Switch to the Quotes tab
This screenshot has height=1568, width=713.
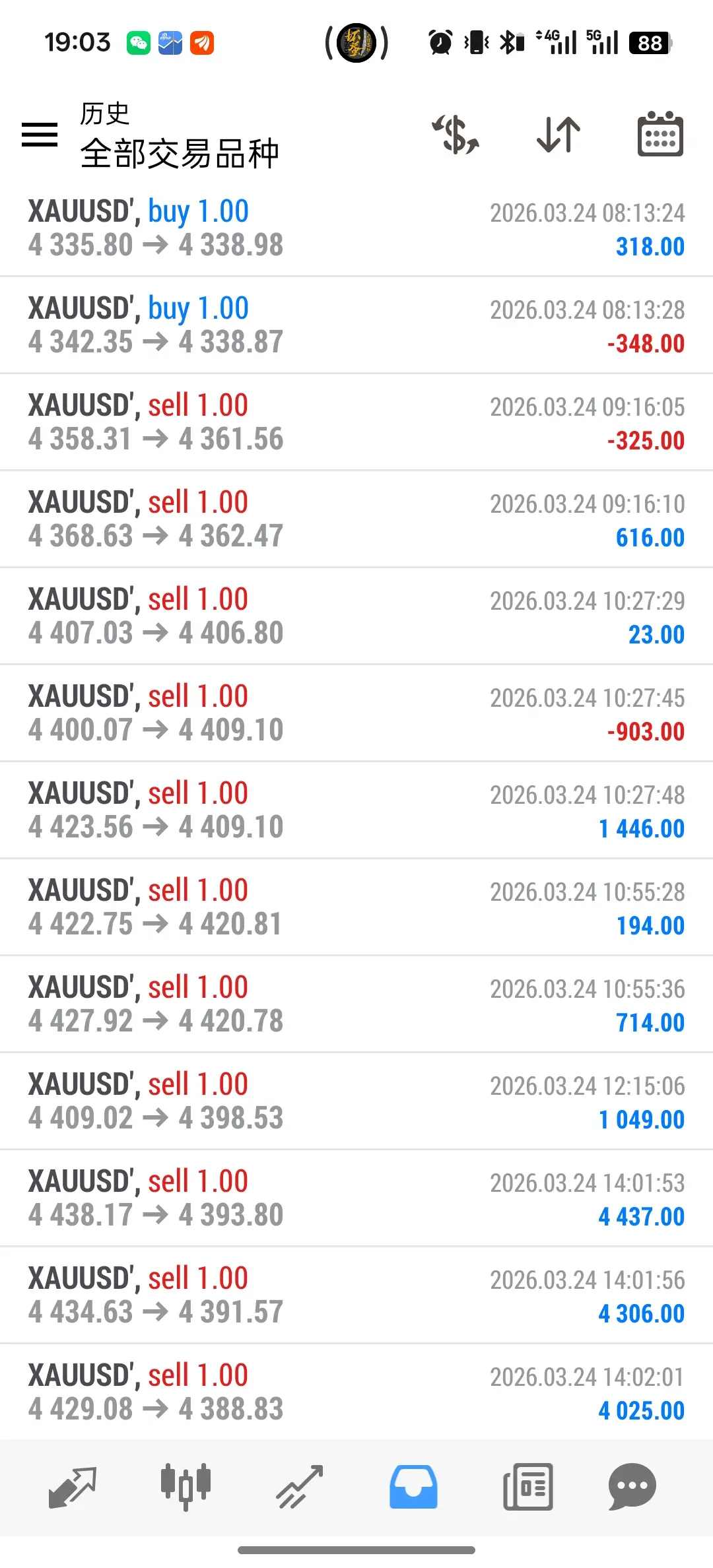[x=73, y=1487]
